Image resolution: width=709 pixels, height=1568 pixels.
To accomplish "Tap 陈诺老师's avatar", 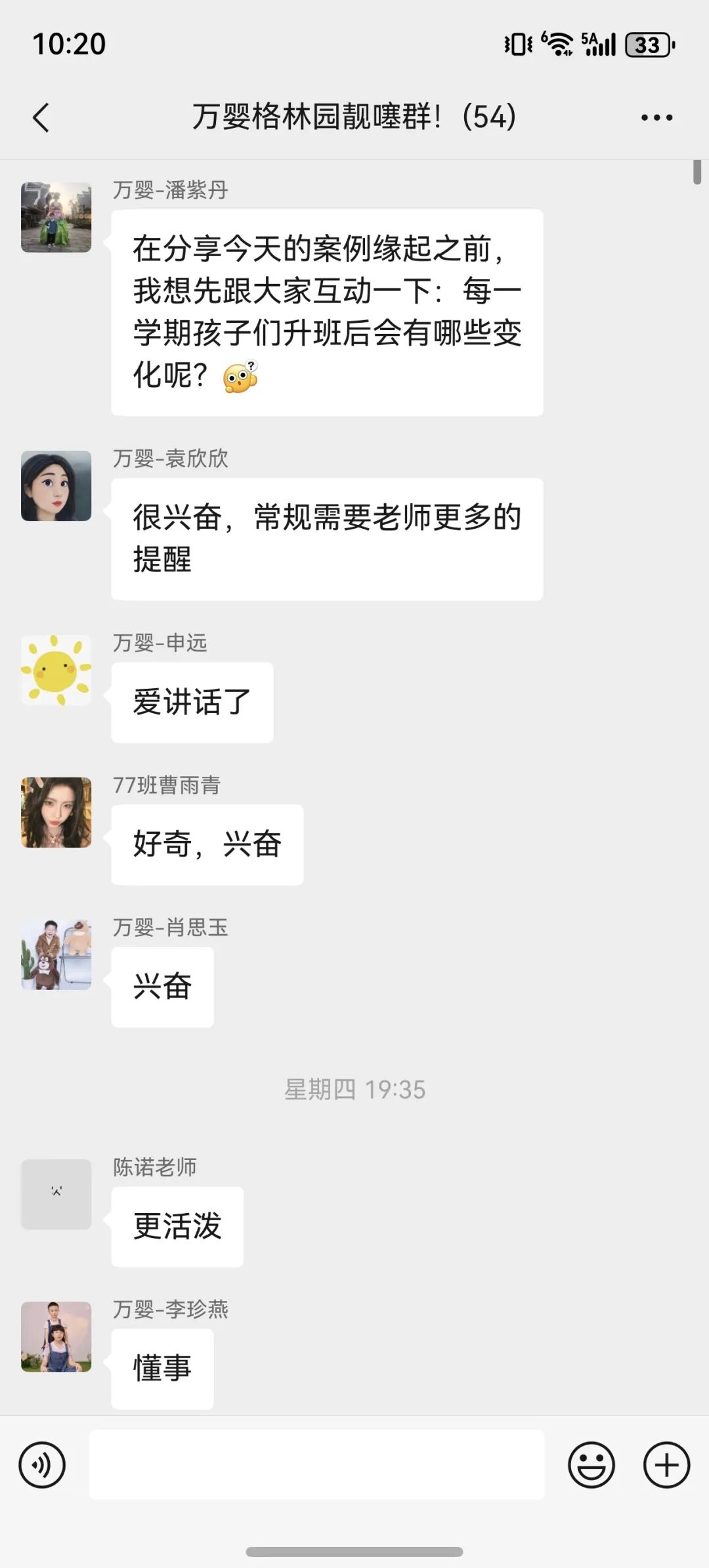I will click(x=56, y=1195).
